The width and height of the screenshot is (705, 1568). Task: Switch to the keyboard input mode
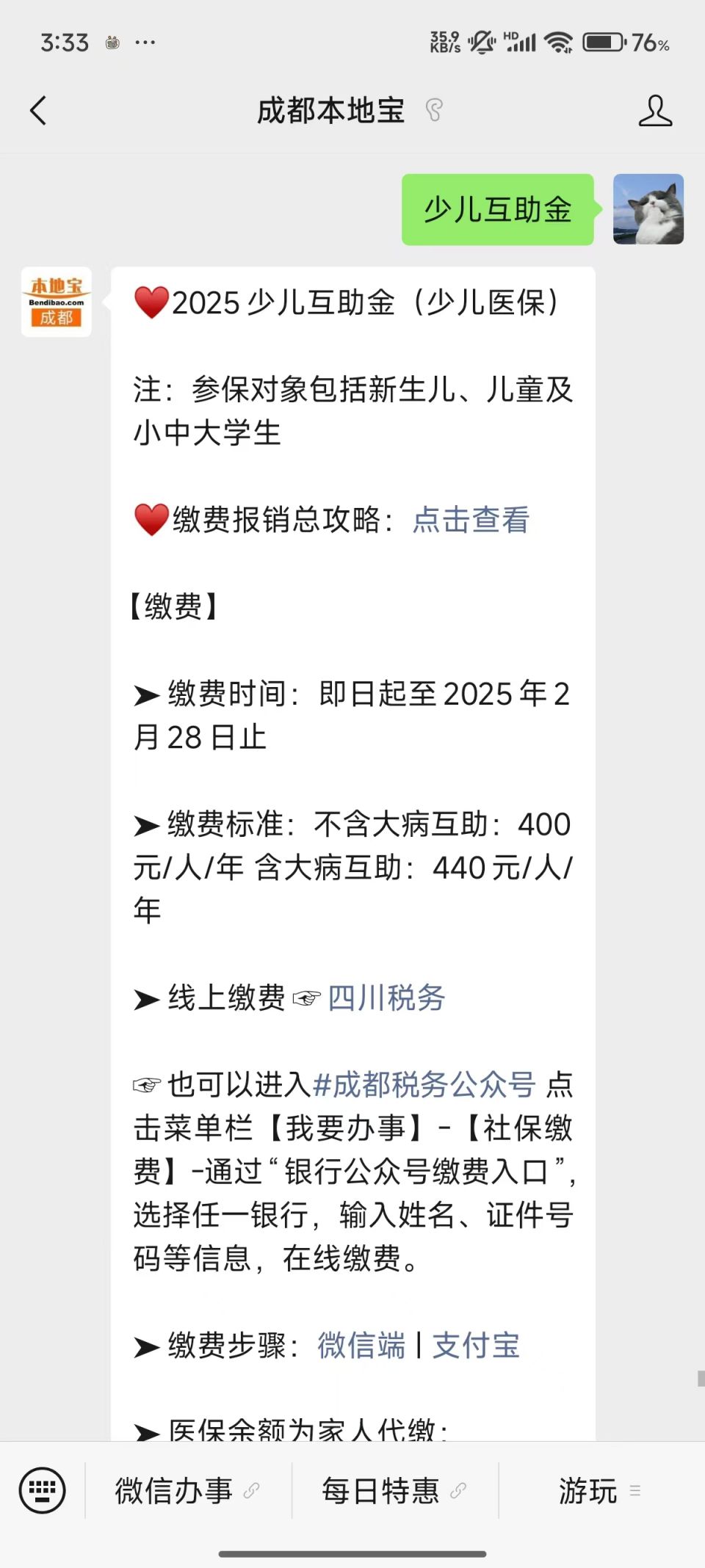42,1490
